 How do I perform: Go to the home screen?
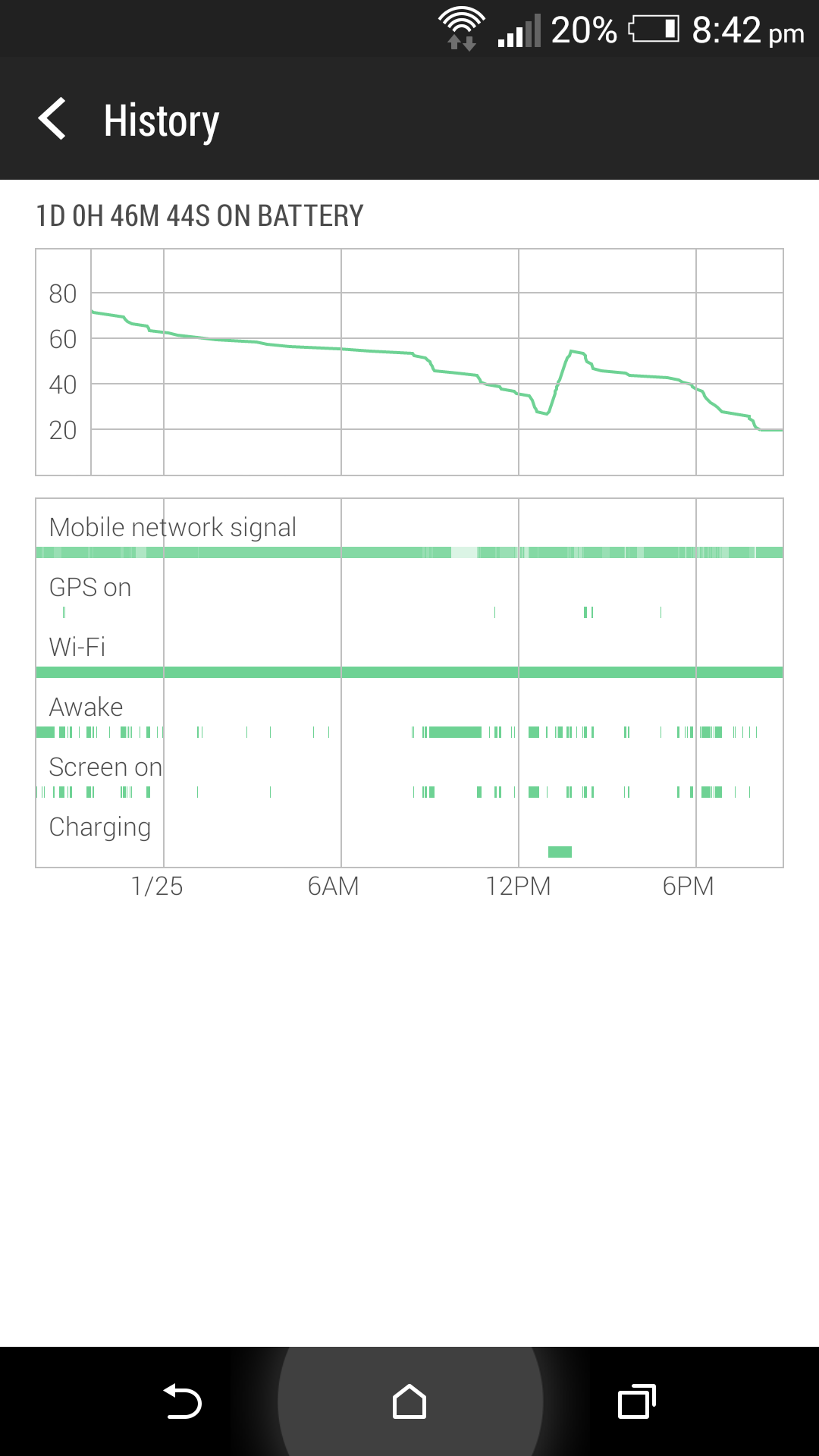coord(409,1401)
